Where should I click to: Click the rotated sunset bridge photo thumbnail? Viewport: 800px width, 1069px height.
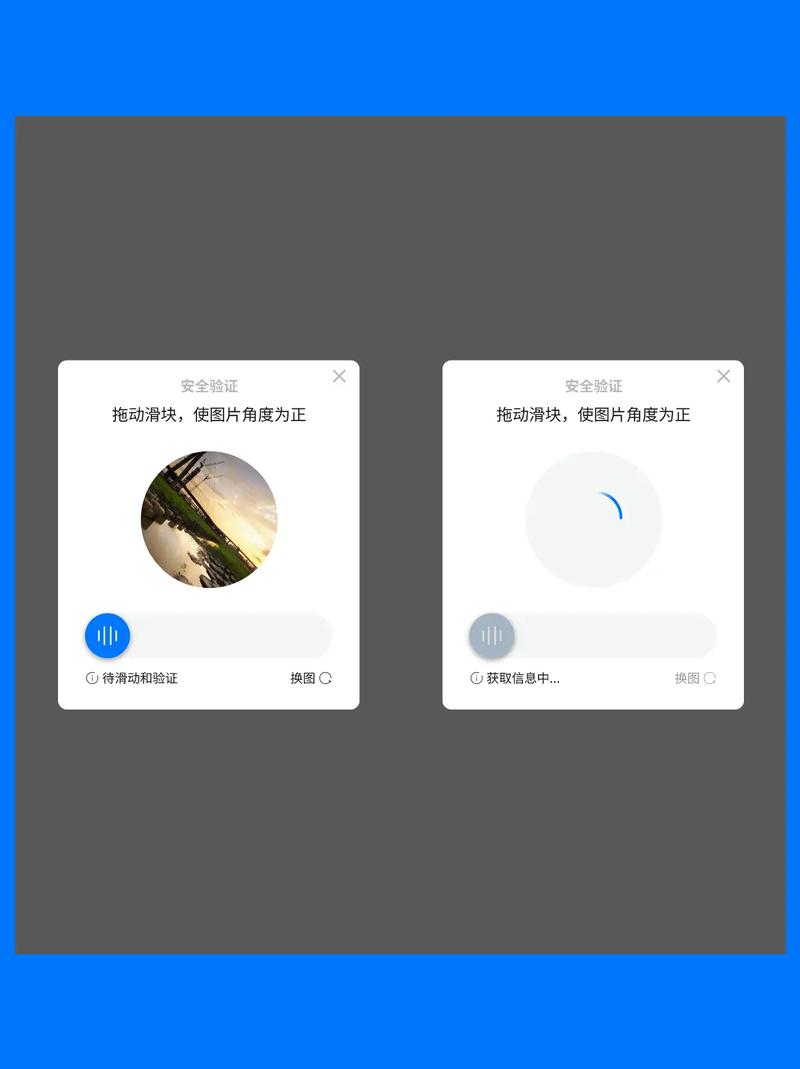click(208, 520)
